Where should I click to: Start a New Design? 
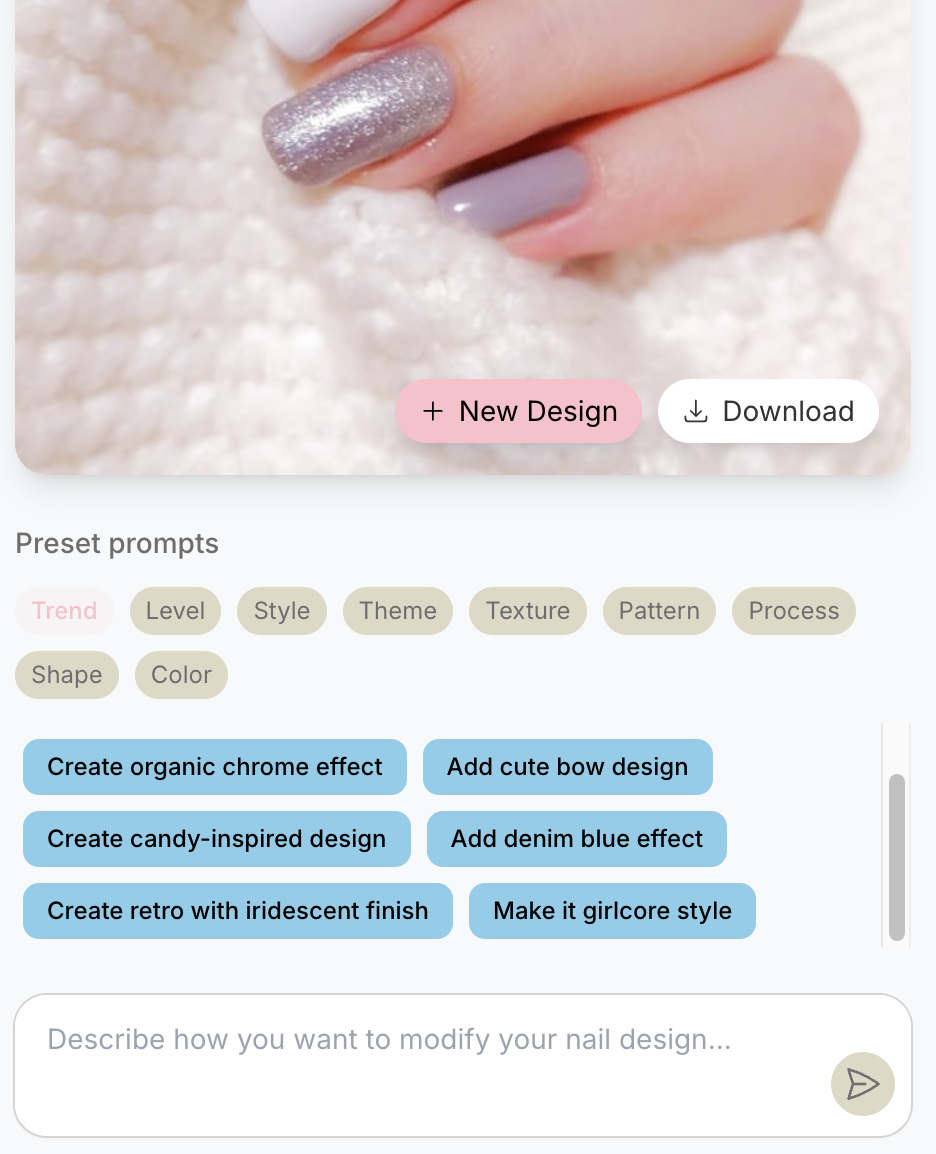(518, 411)
